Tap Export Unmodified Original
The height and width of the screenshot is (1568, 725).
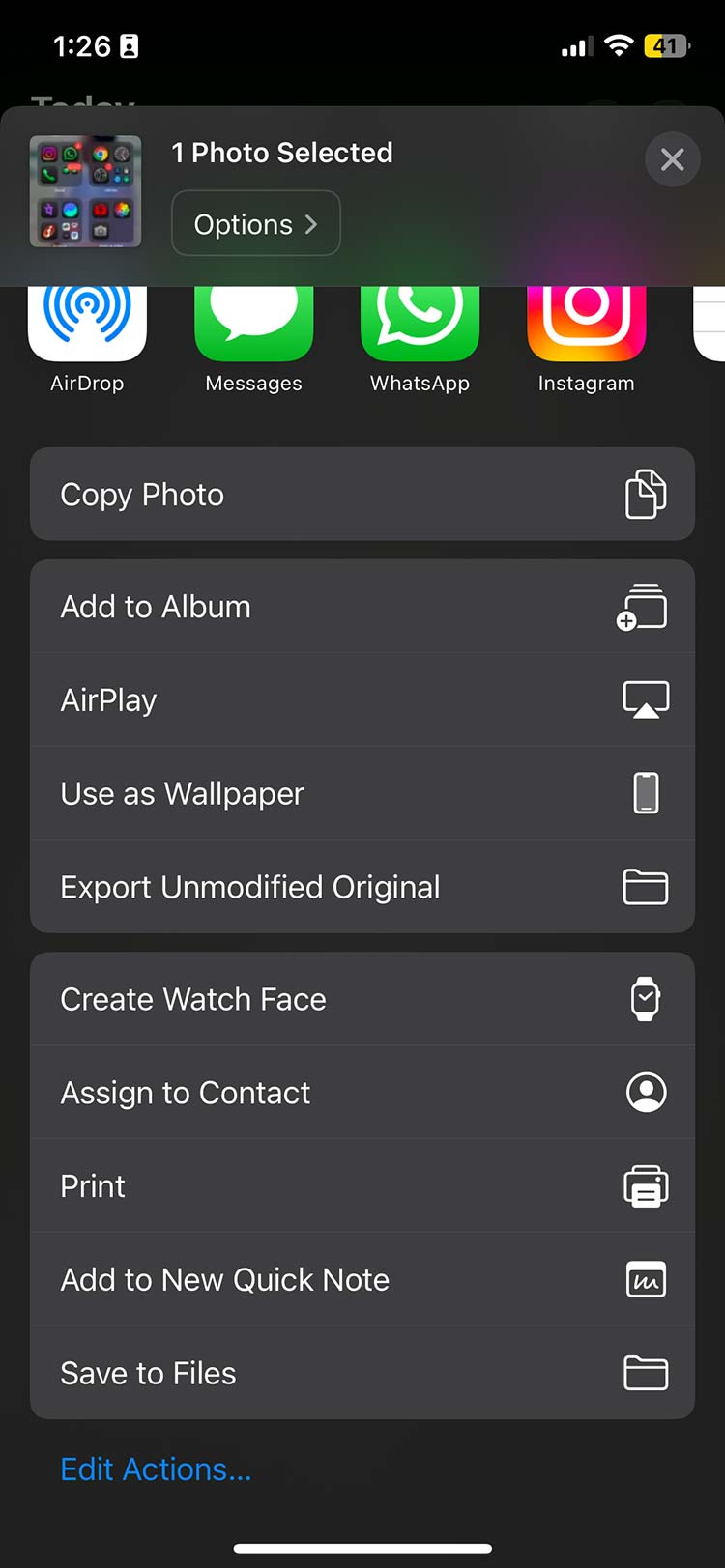click(362, 887)
